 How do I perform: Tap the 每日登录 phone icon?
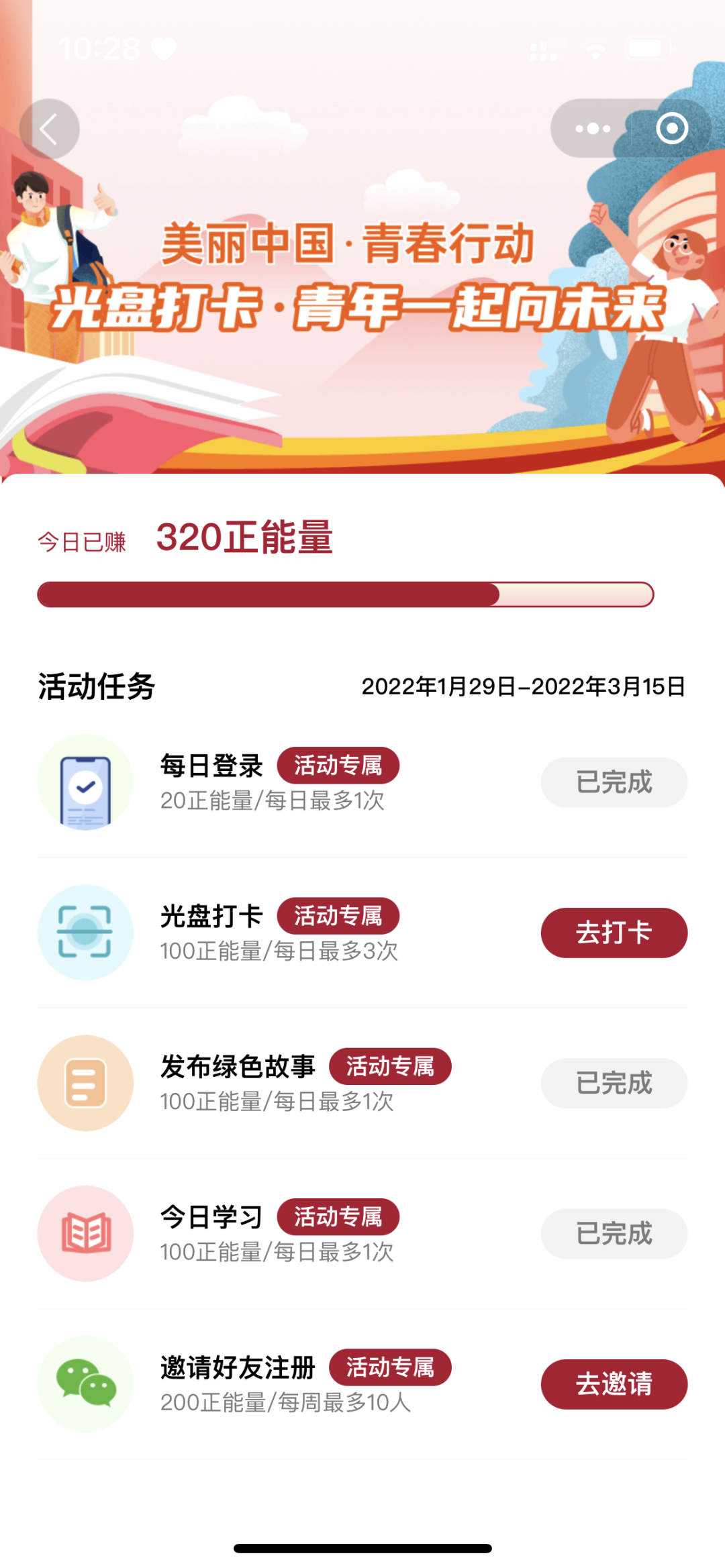pyautogui.click(x=85, y=782)
